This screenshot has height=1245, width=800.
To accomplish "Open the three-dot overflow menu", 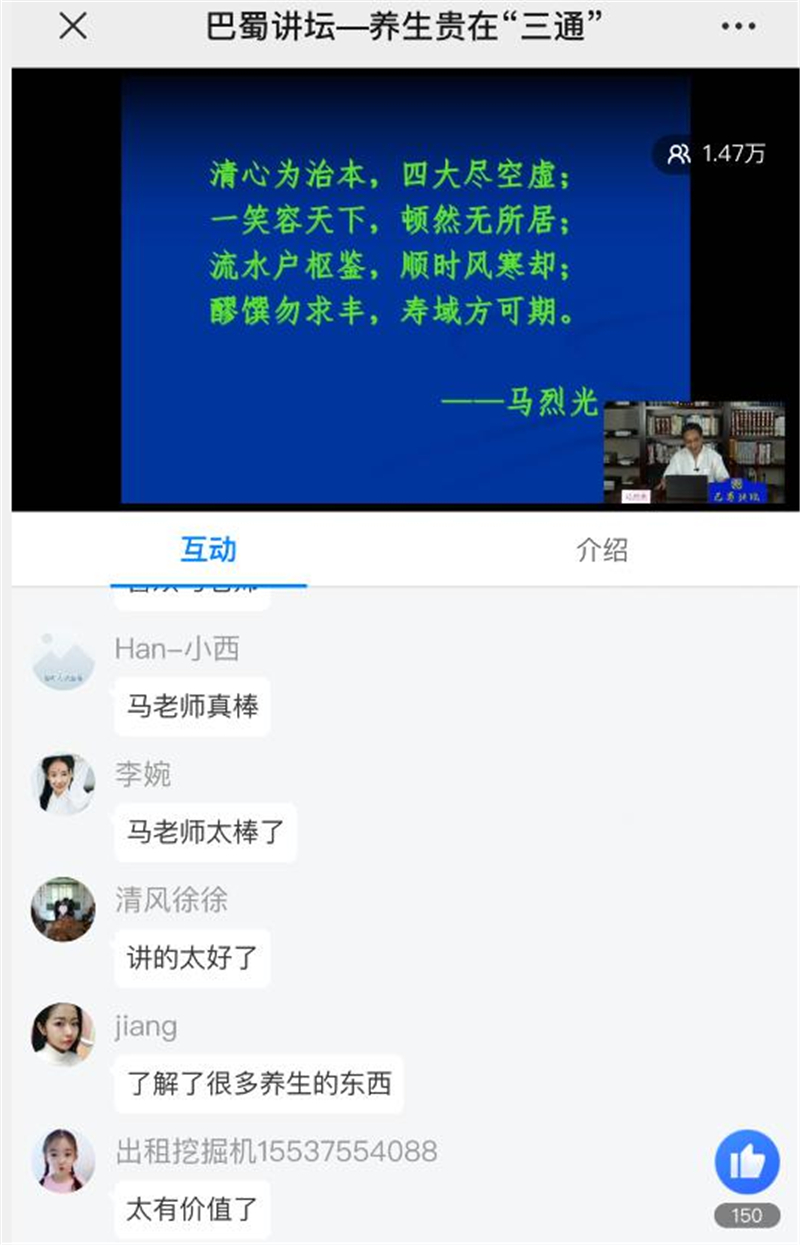I will [737, 28].
